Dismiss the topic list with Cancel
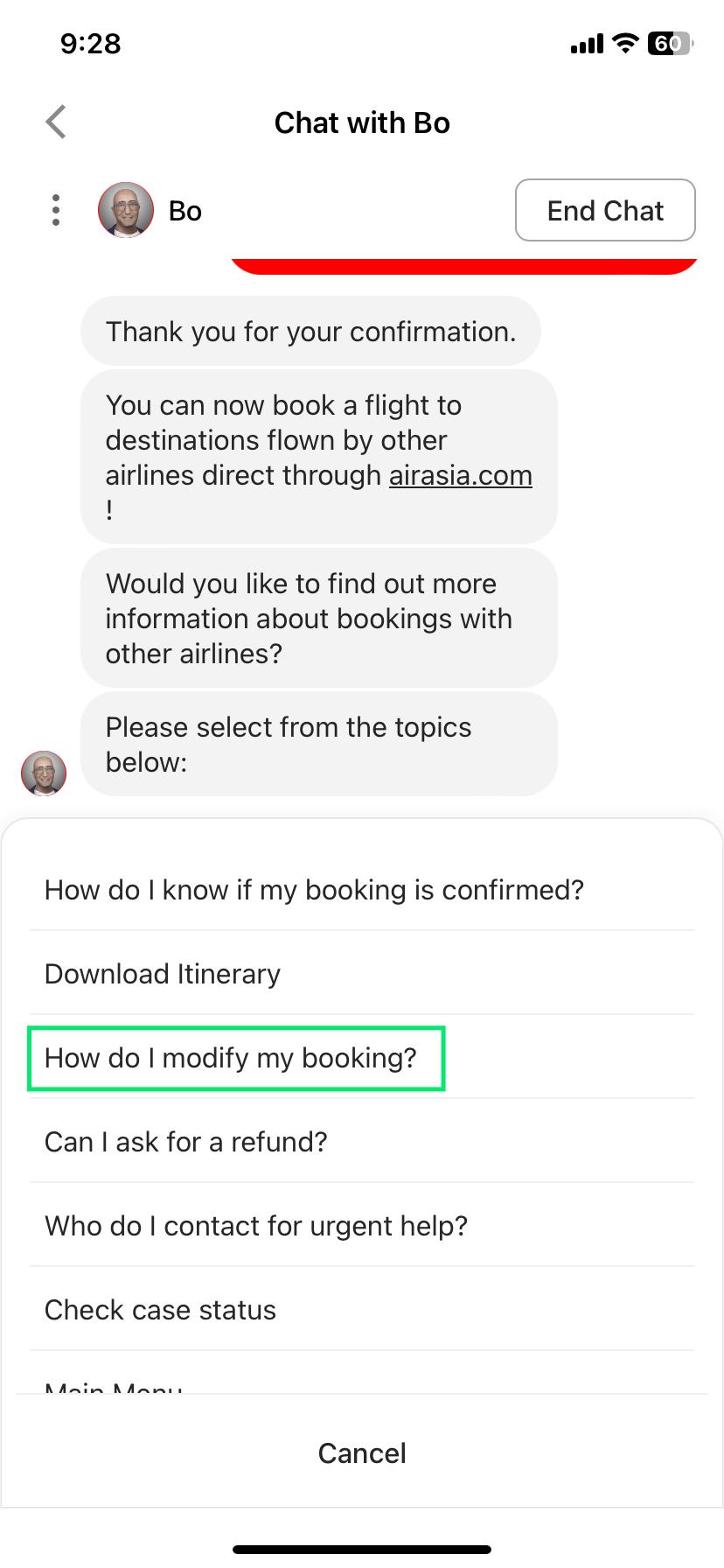The width and height of the screenshot is (724, 1568). click(x=361, y=1452)
